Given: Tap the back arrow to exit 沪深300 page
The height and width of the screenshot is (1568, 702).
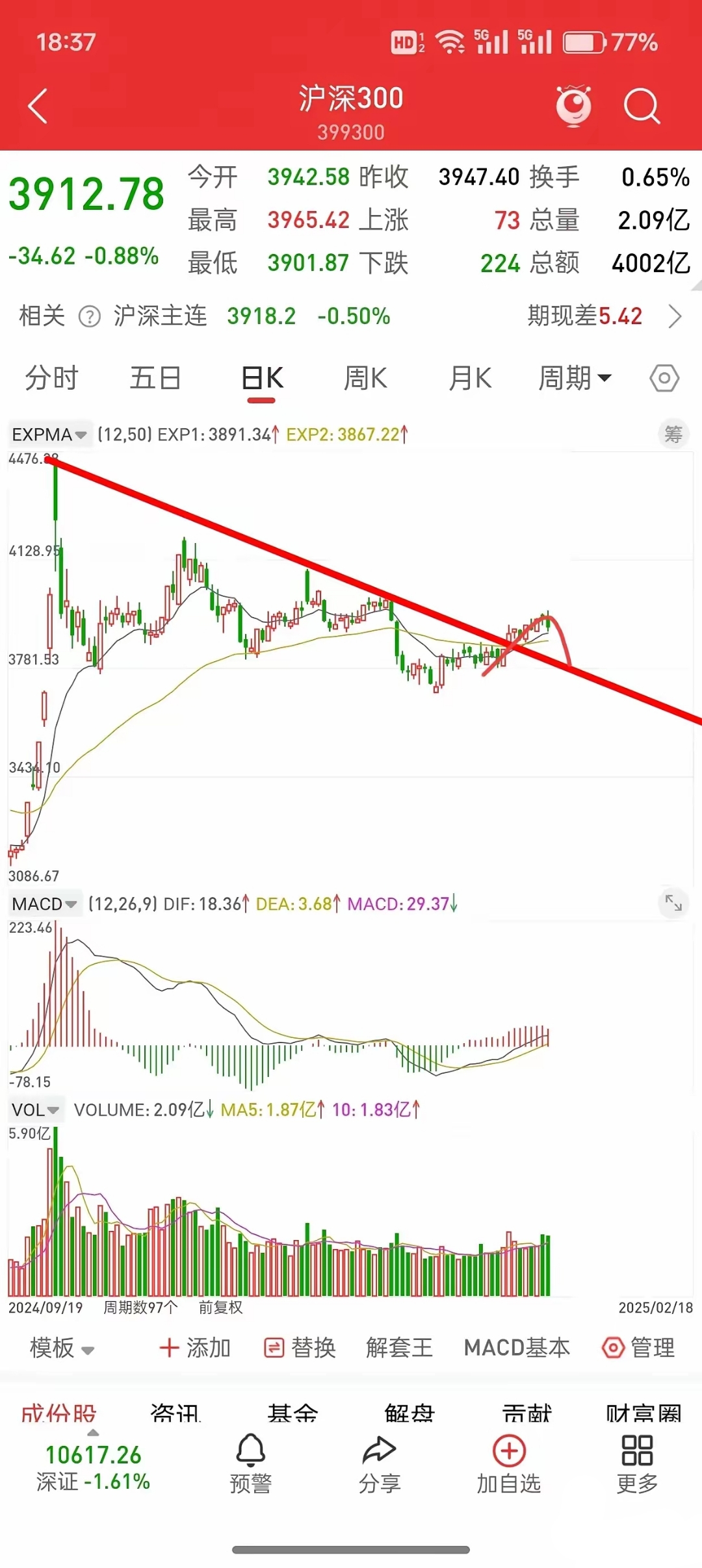Looking at the screenshot, I should pos(37,106).
